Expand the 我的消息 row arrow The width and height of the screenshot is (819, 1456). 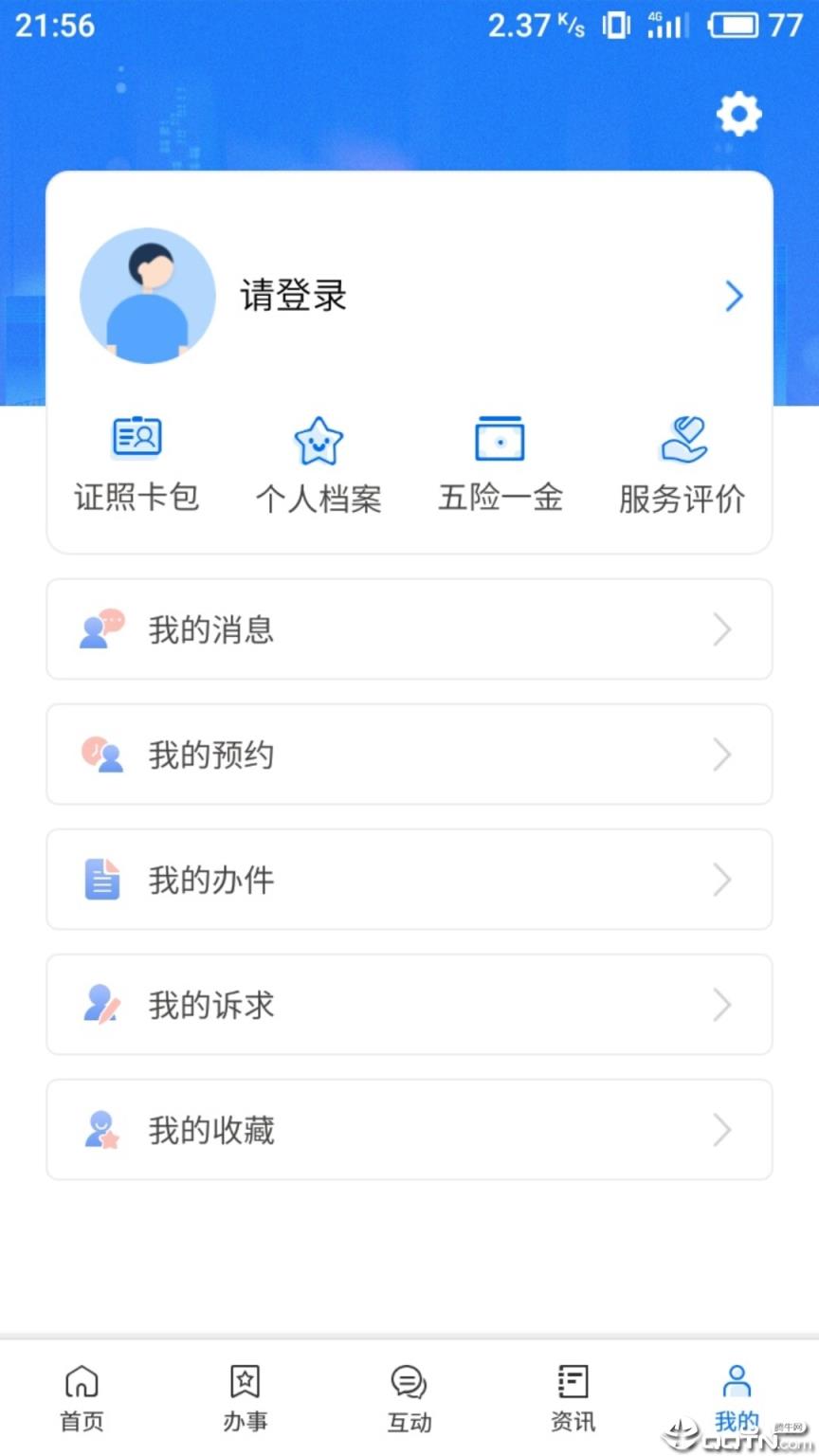point(722,629)
